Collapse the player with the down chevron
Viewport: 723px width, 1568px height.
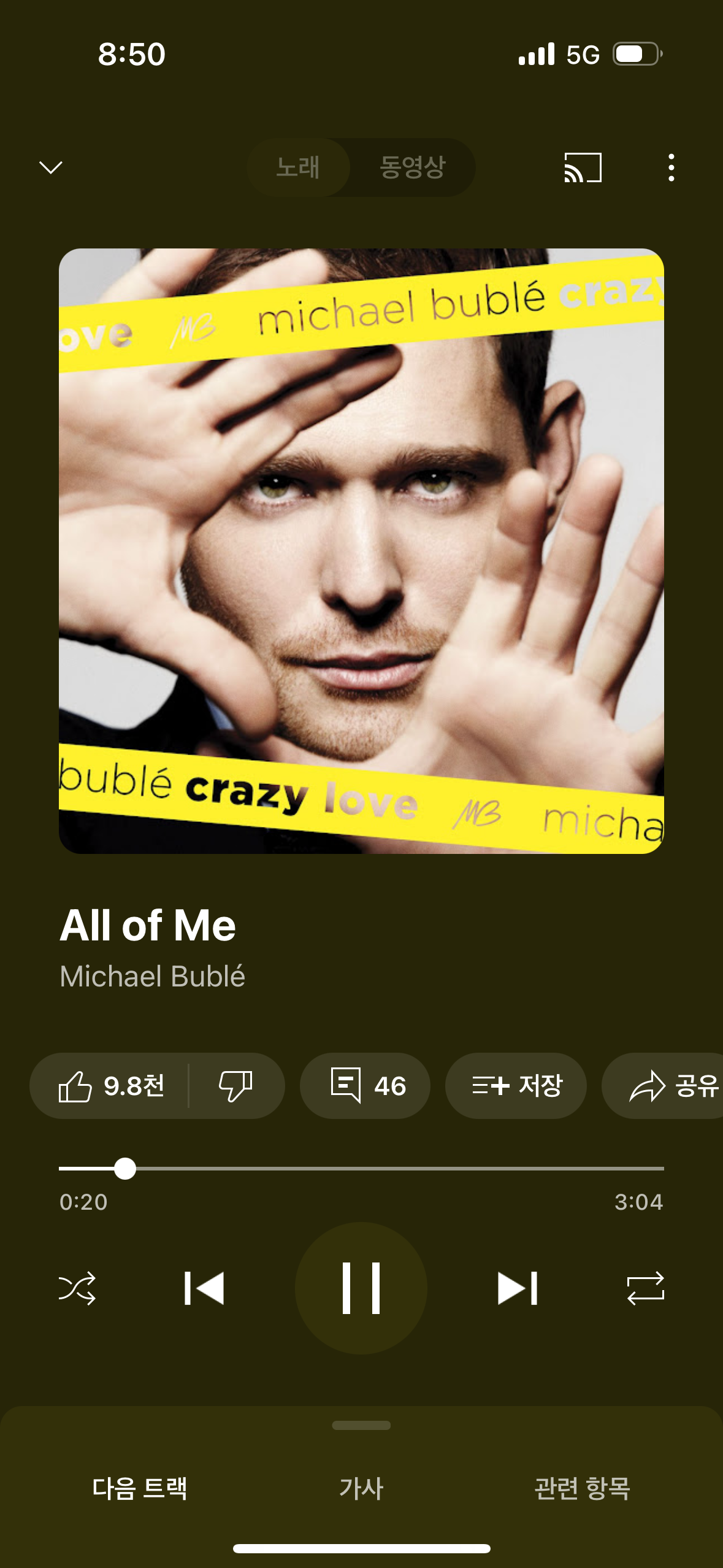[x=51, y=167]
